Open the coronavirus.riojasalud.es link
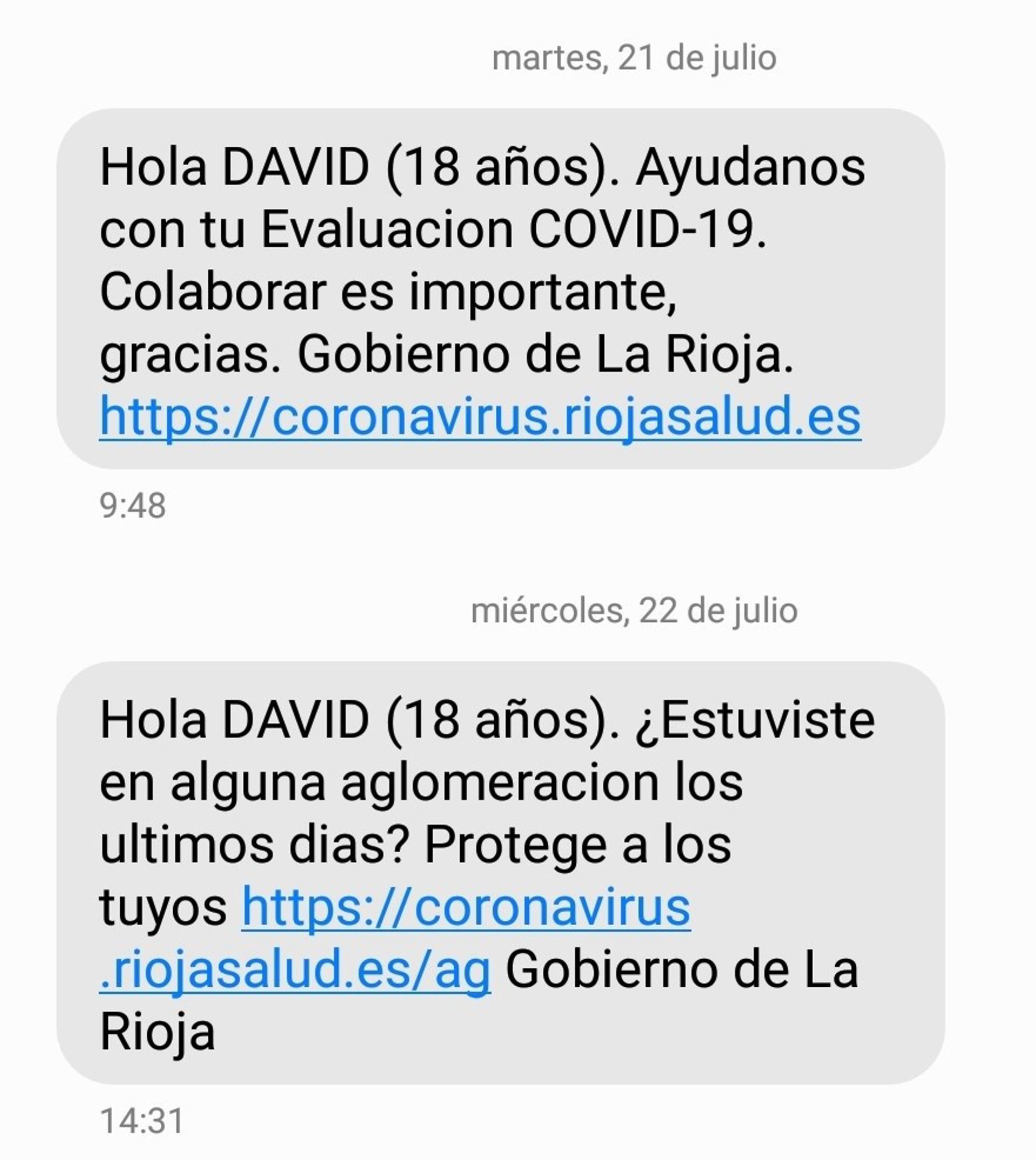The width and height of the screenshot is (1036, 1160). (x=480, y=417)
